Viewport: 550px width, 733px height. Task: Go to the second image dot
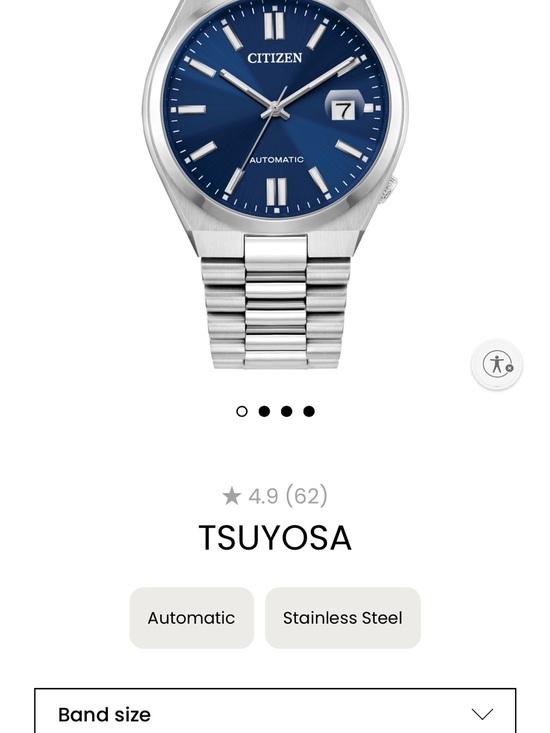264,411
